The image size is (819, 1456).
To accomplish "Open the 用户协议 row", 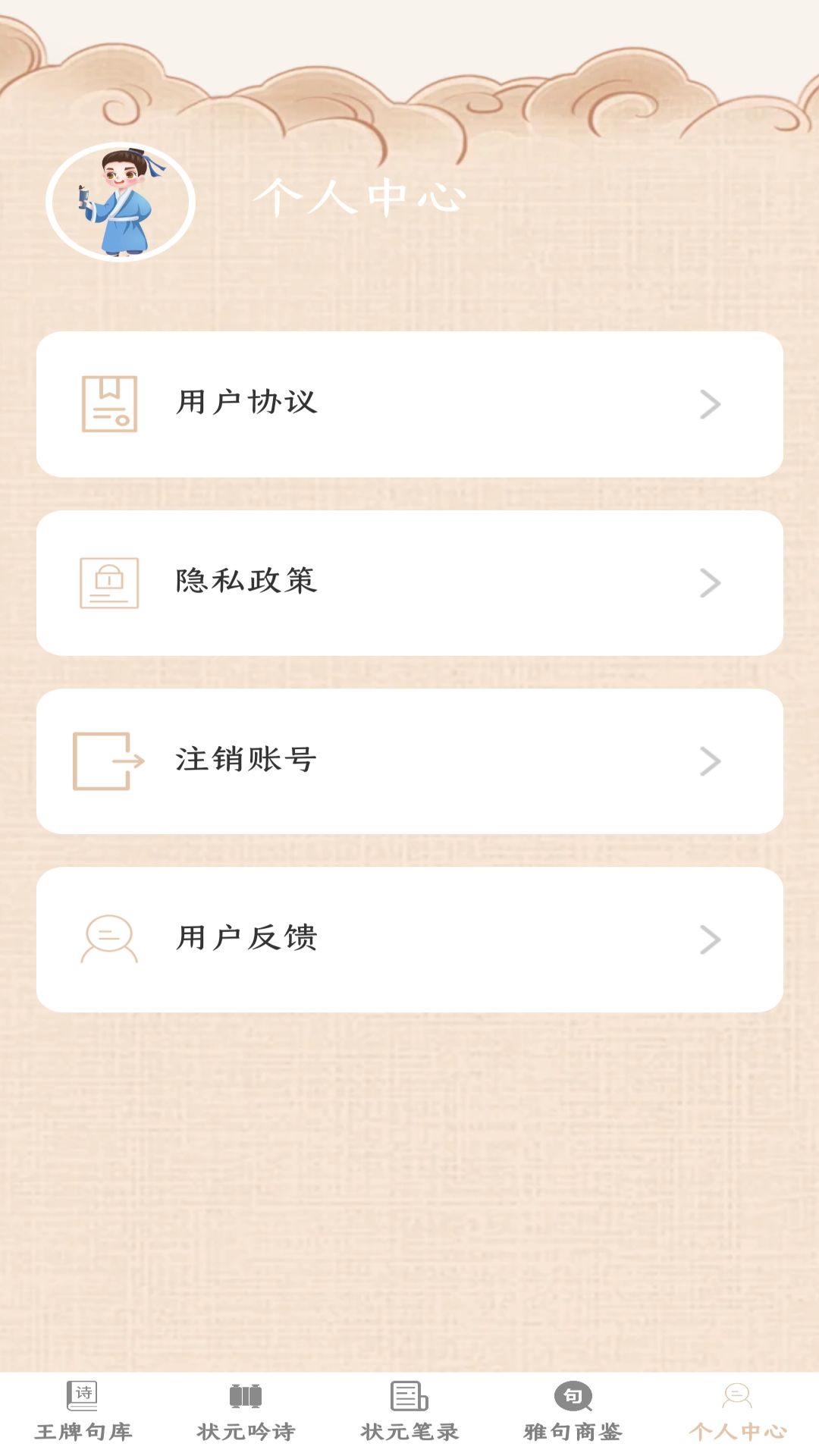I will [409, 403].
